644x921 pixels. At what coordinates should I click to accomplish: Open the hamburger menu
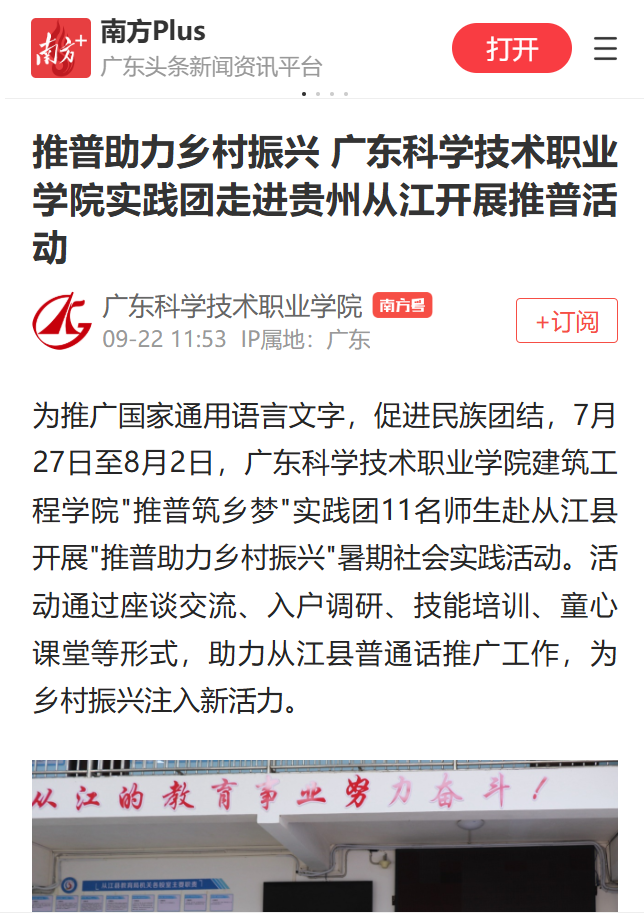point(605,48)
